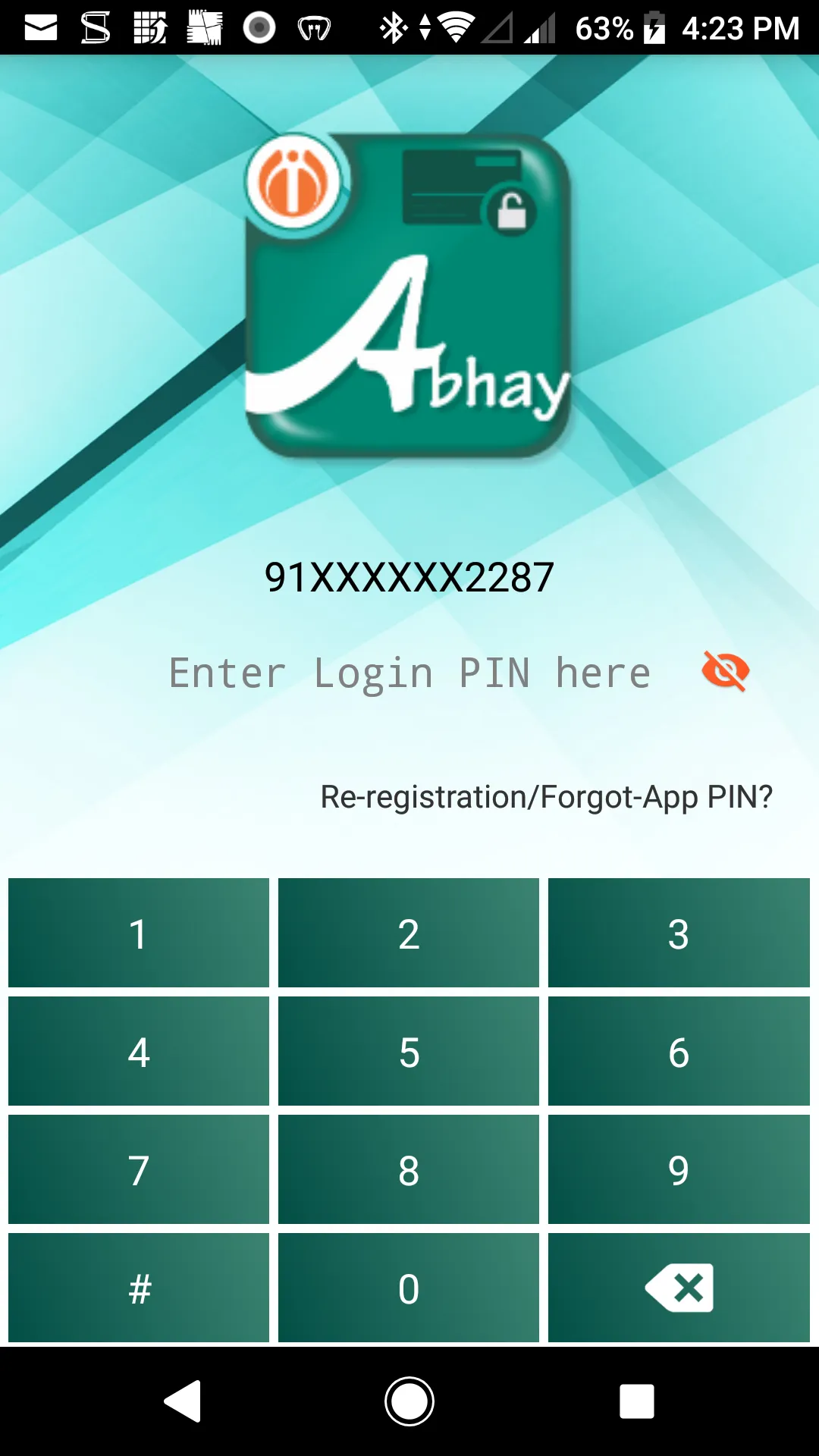Tap the hash # key
Screen dimensions: 819x1456
click(x=139, y=1288)
